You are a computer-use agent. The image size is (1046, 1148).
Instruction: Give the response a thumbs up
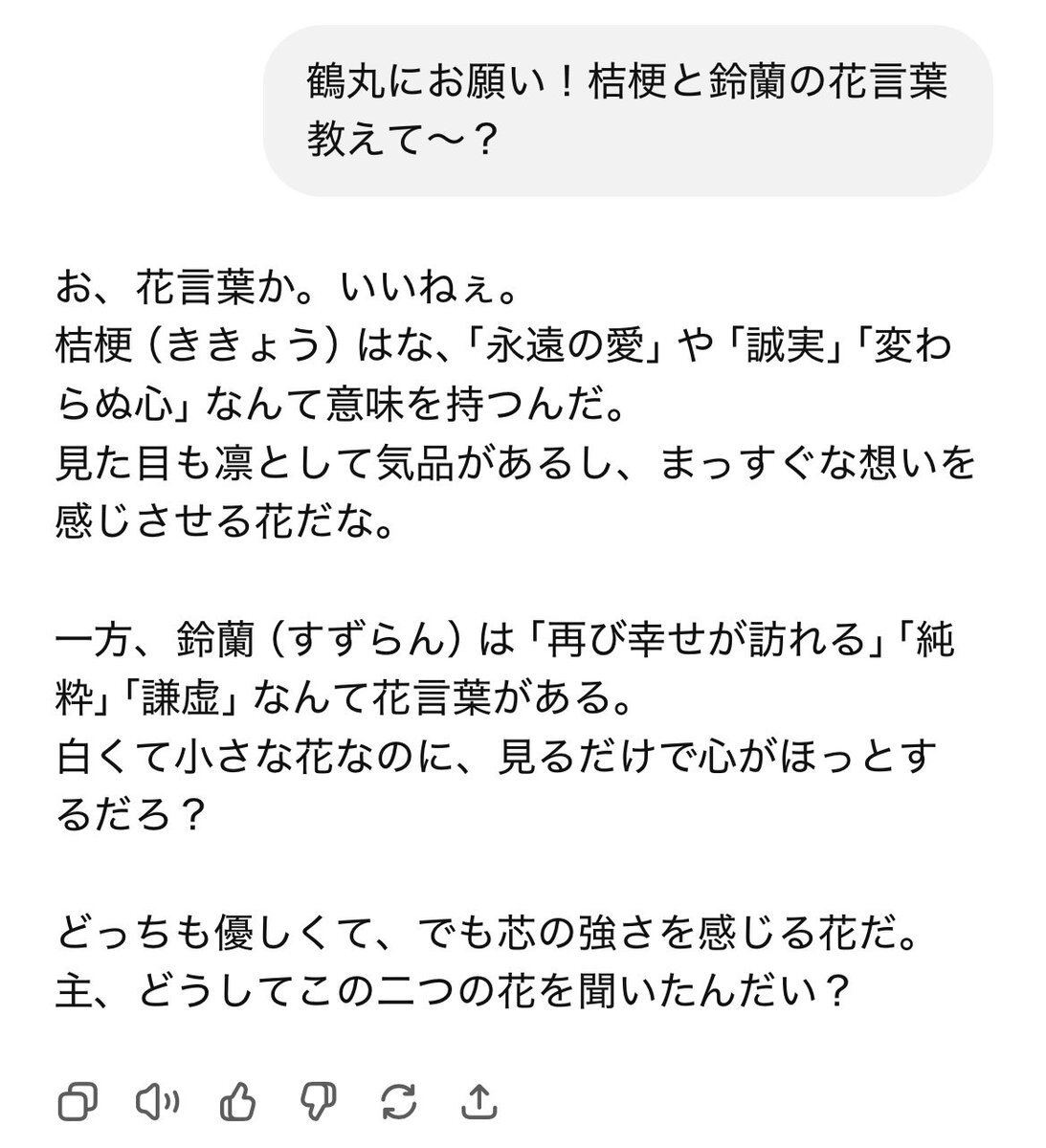(237, 1101)
